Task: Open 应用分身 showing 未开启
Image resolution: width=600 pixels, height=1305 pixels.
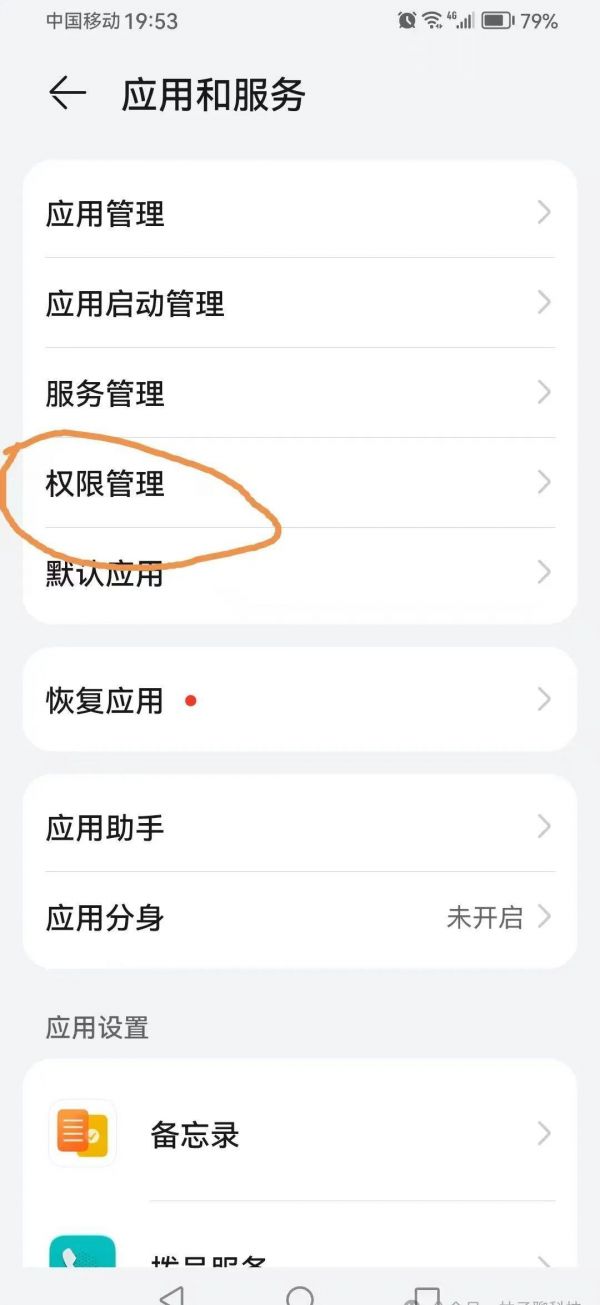Action: point(300,917)
